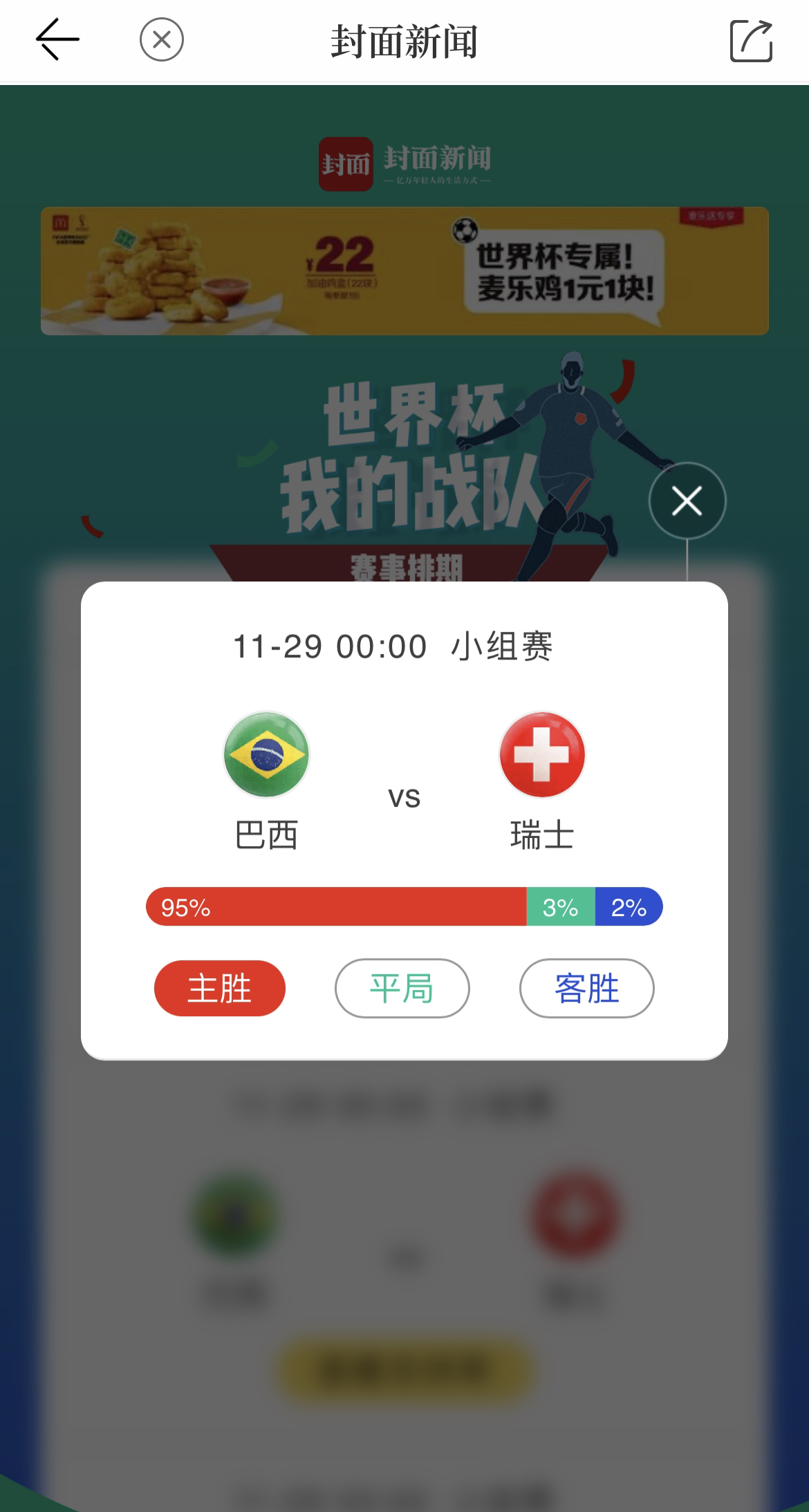Dismiss the match prediction popup
The height and width of the screenshot is (1512, 809).
click(687, 501)
